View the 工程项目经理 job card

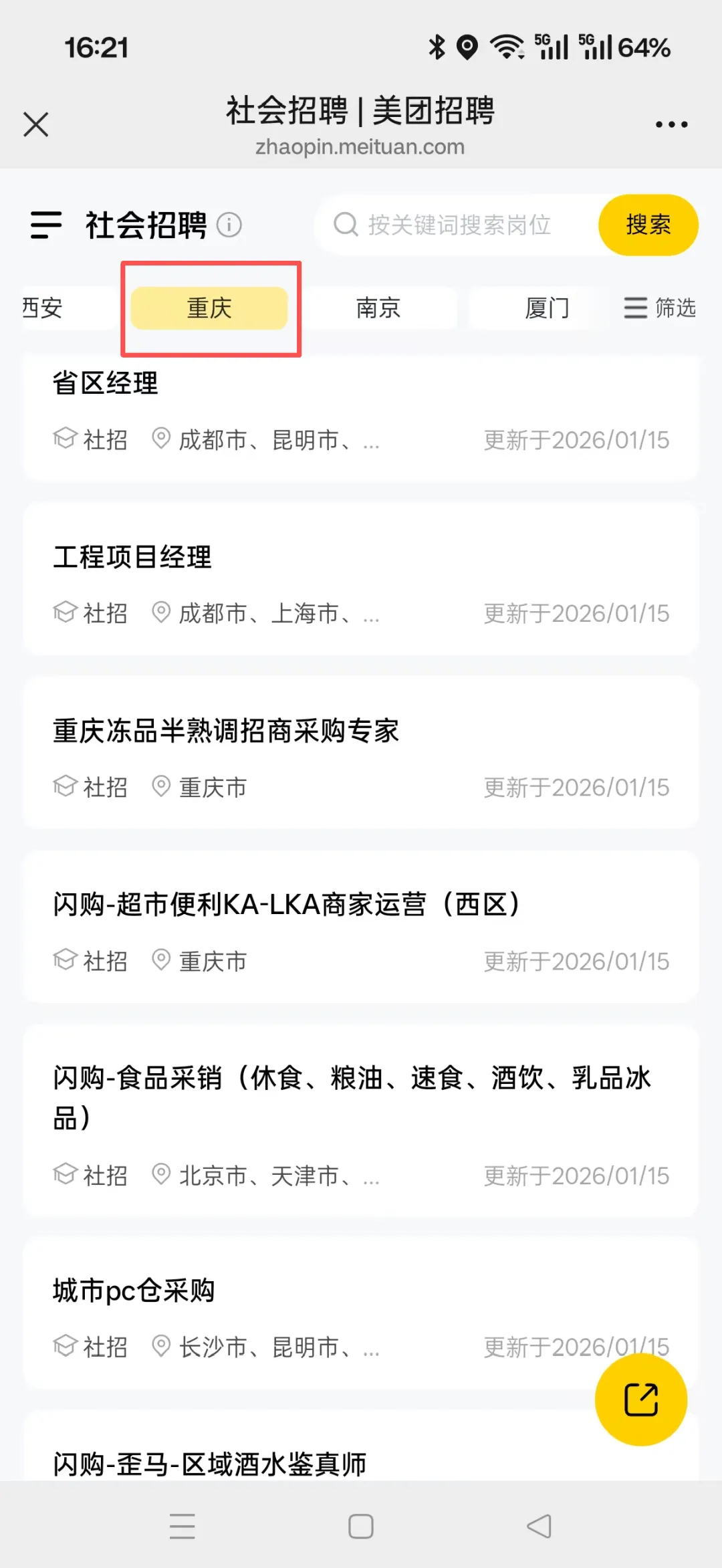click(x=361, y=579)
